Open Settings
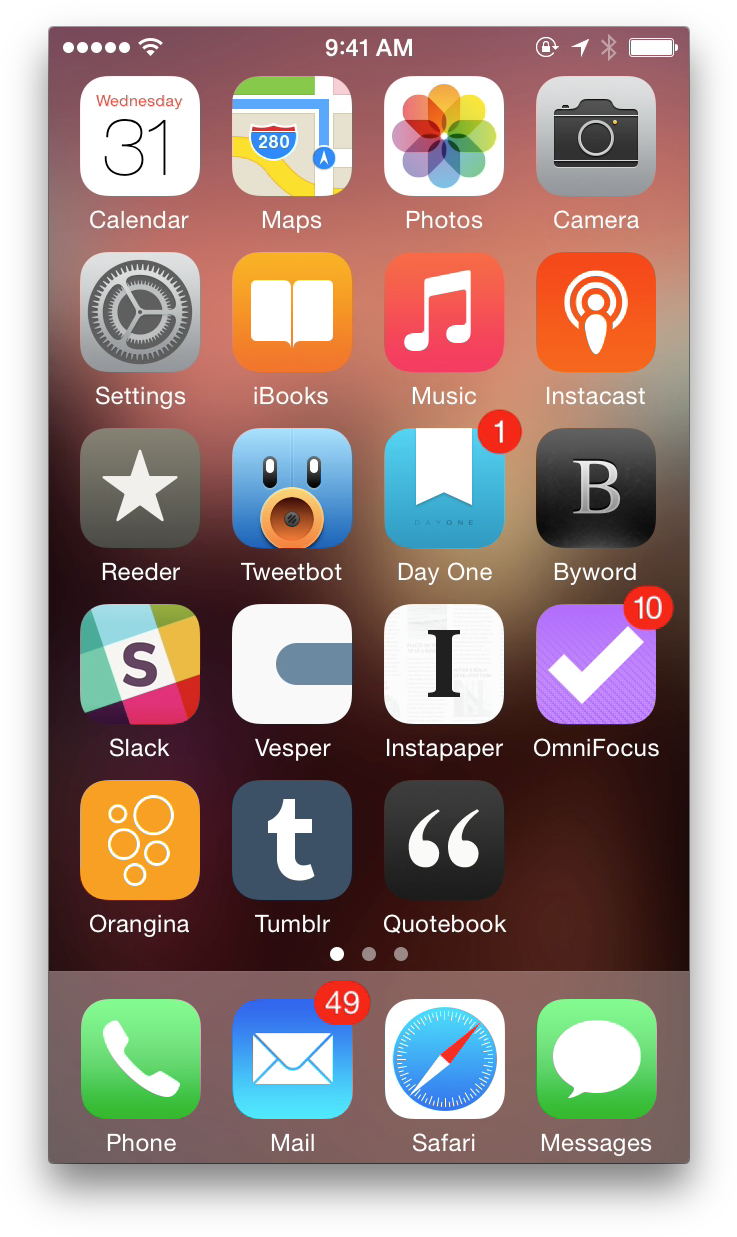Image resolution: width=737 pixels, height=1237 pixels. coord(140,312)
